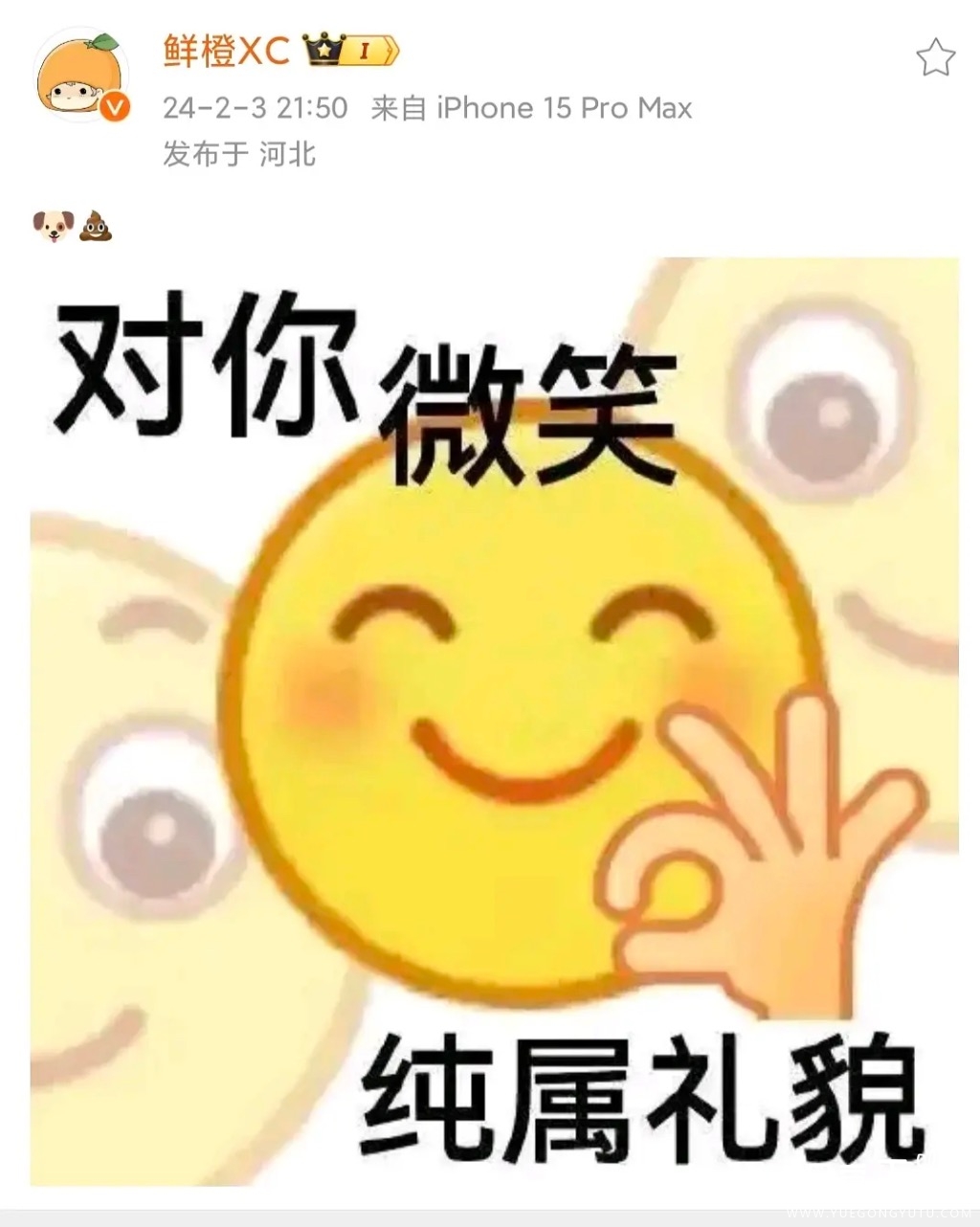Tap the username 鲜橙XC

click(226, 51)
